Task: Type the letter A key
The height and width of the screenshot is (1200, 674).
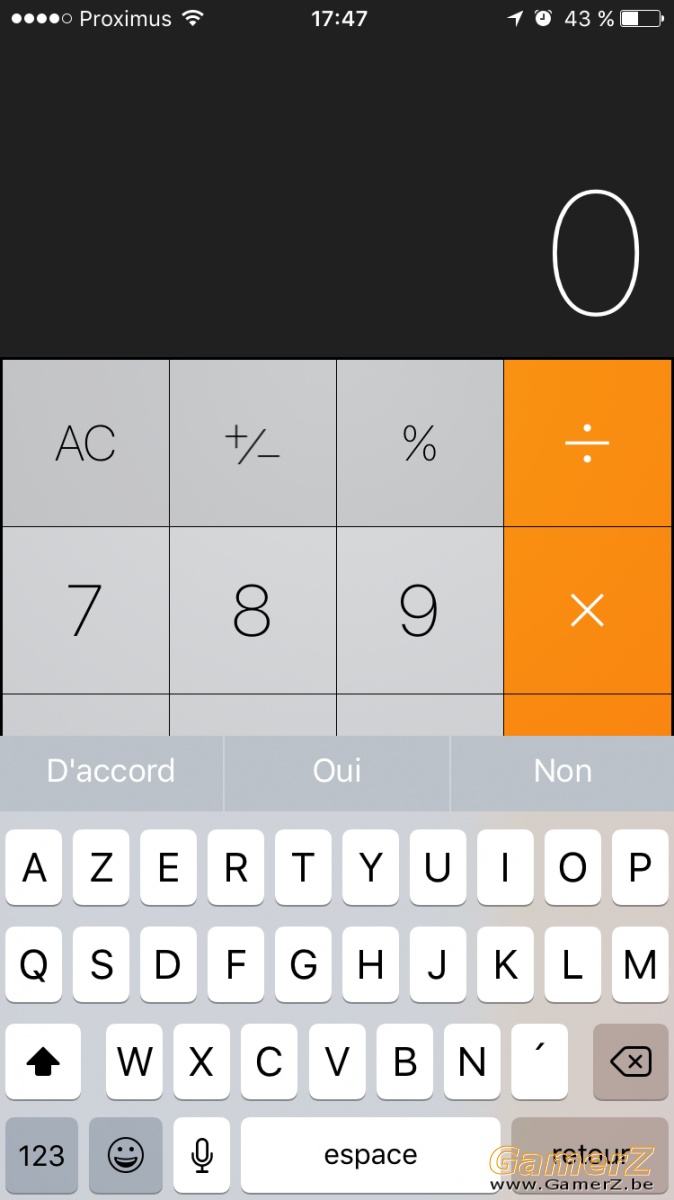Action: [34, 868]
